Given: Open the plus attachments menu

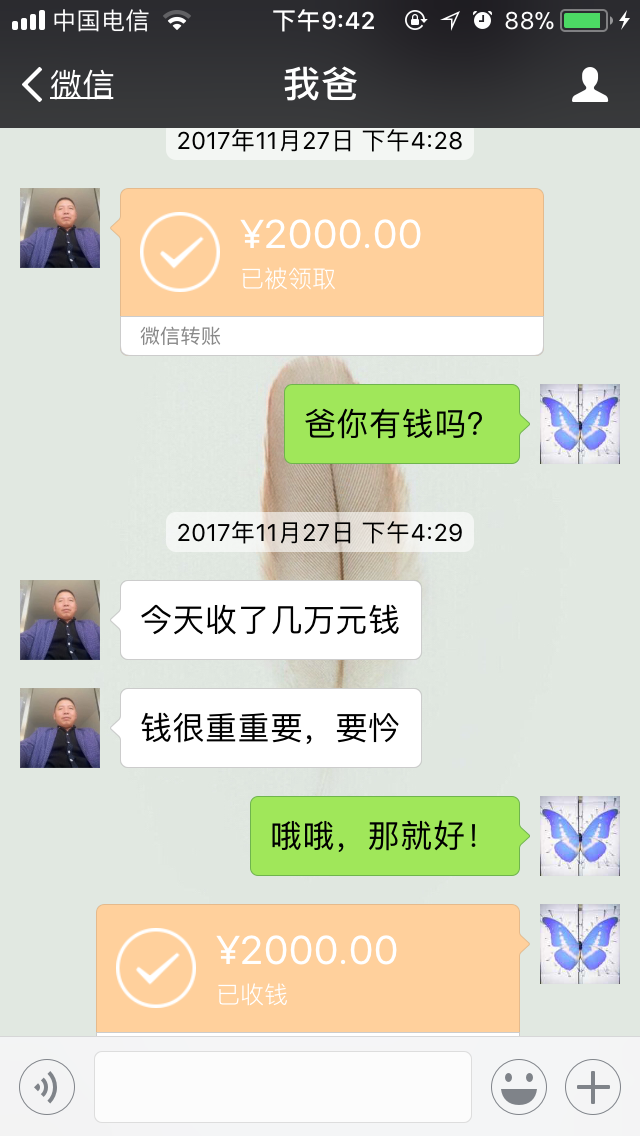Looking at the screenshot, I should [x=593, y=1086].
